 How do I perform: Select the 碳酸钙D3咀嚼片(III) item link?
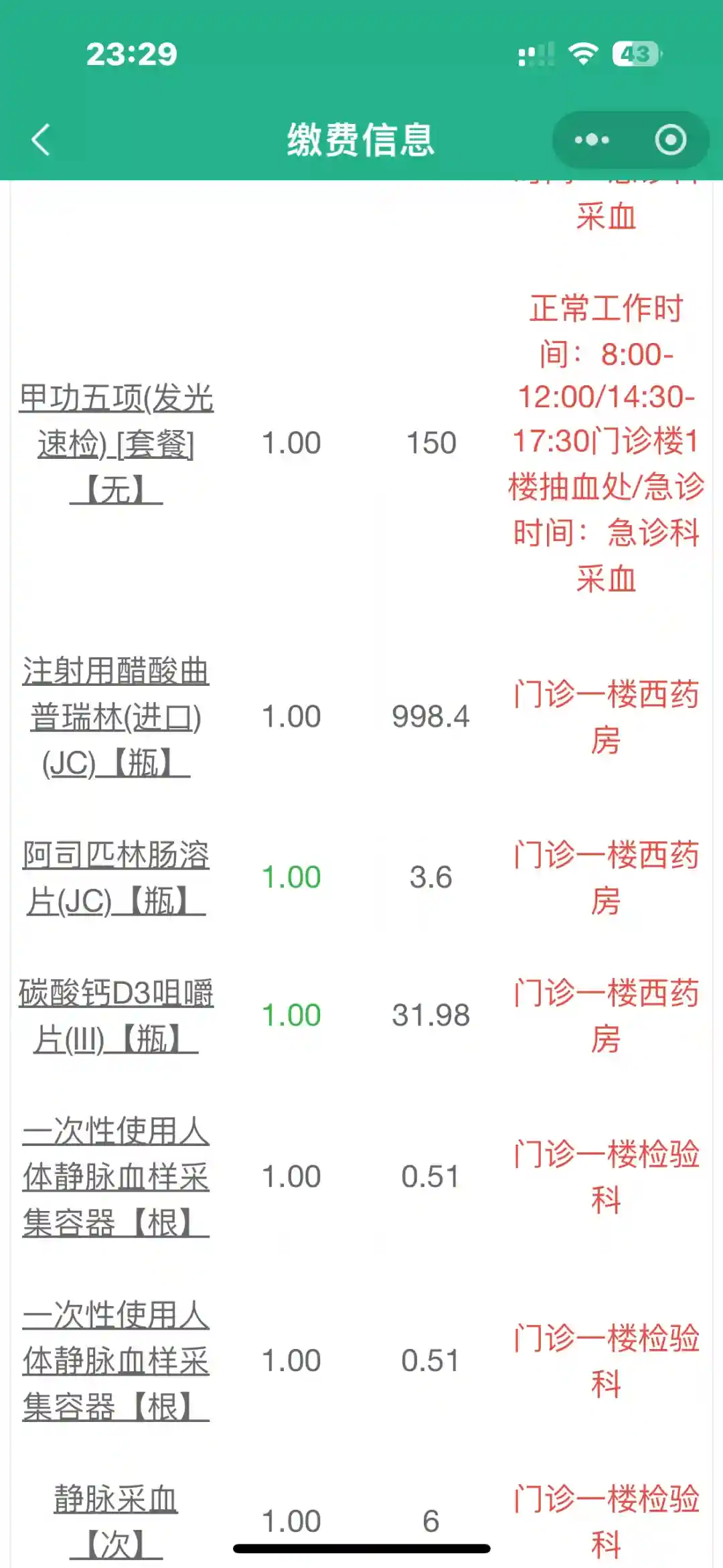click(x=116, y=1016)
